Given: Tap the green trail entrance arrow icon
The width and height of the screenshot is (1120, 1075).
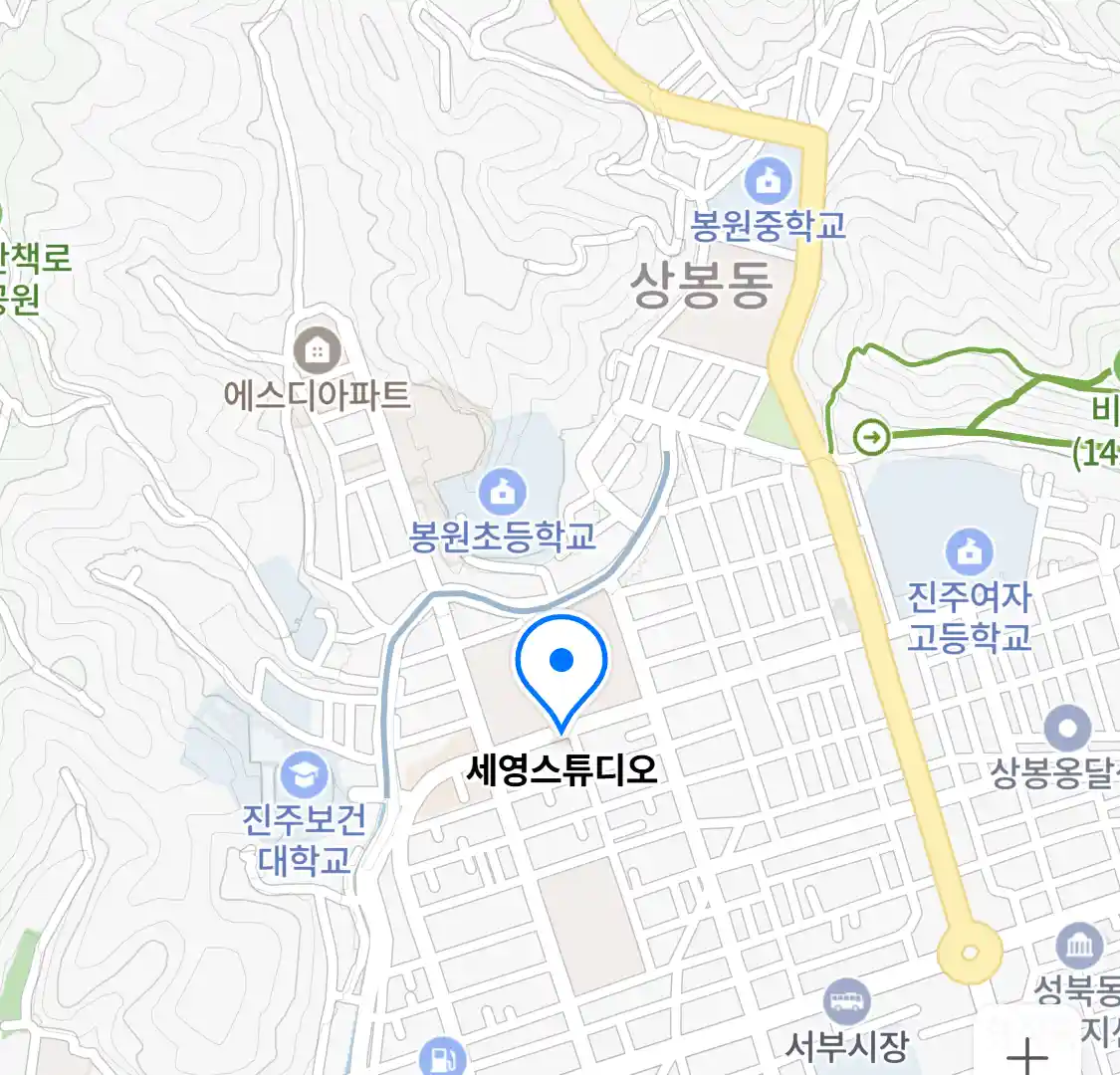Looking at the screenshot, I should point(873,436).
